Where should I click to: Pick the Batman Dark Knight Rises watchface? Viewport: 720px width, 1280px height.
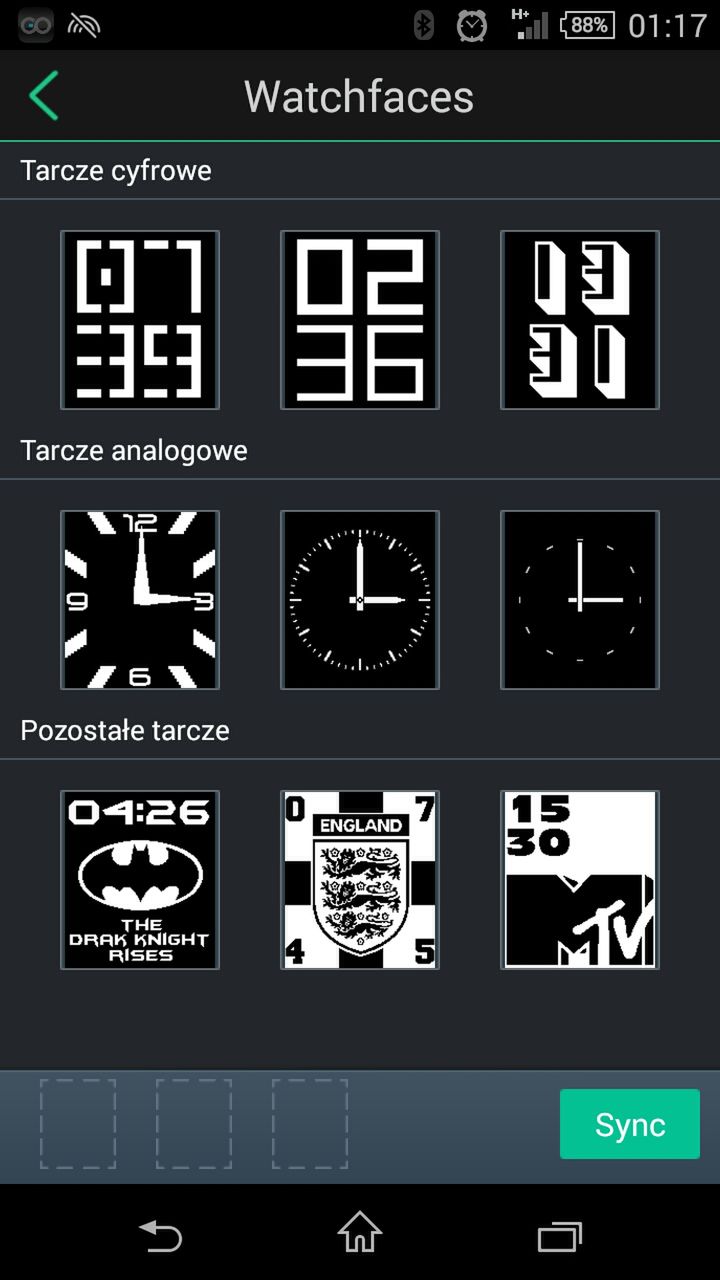click(x=140, y=880)
